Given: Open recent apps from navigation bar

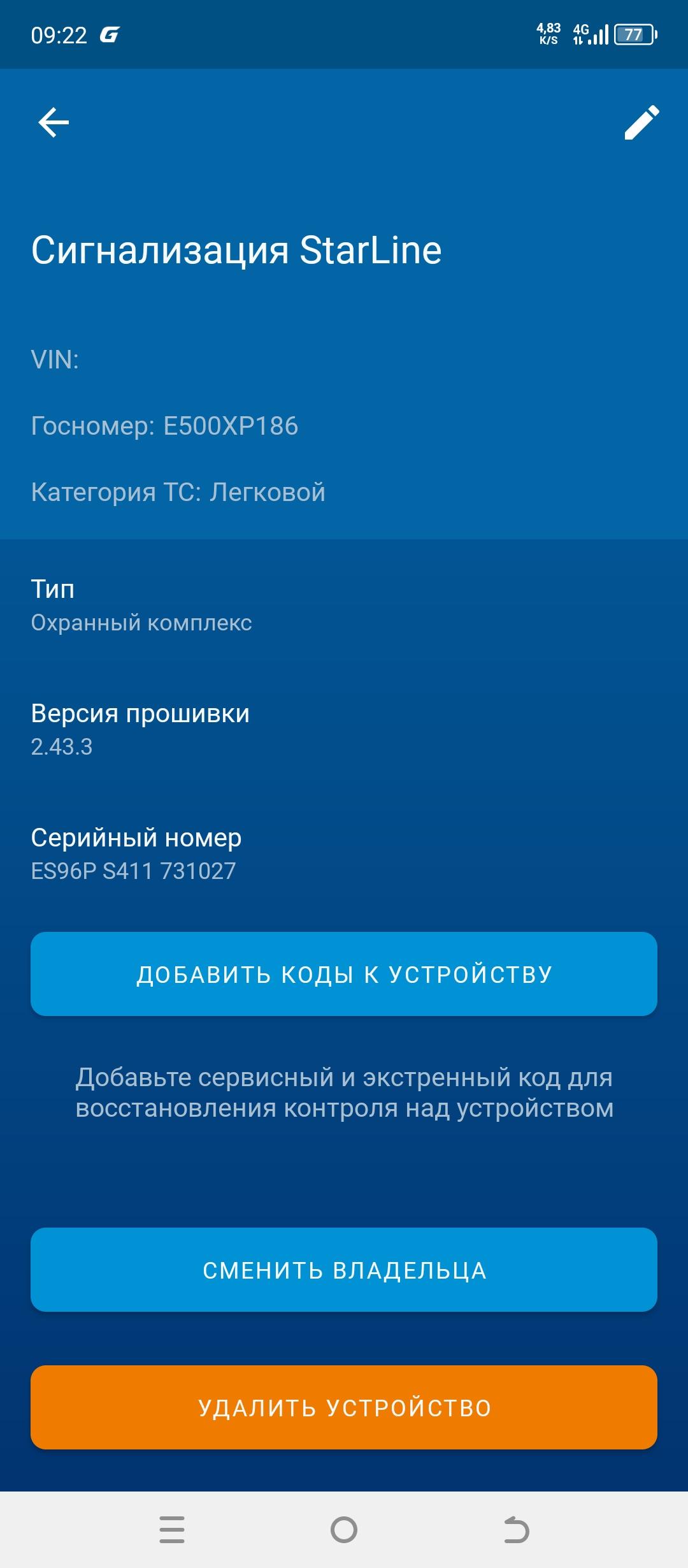Looking at the screenshot, I should click(172, 1530).
